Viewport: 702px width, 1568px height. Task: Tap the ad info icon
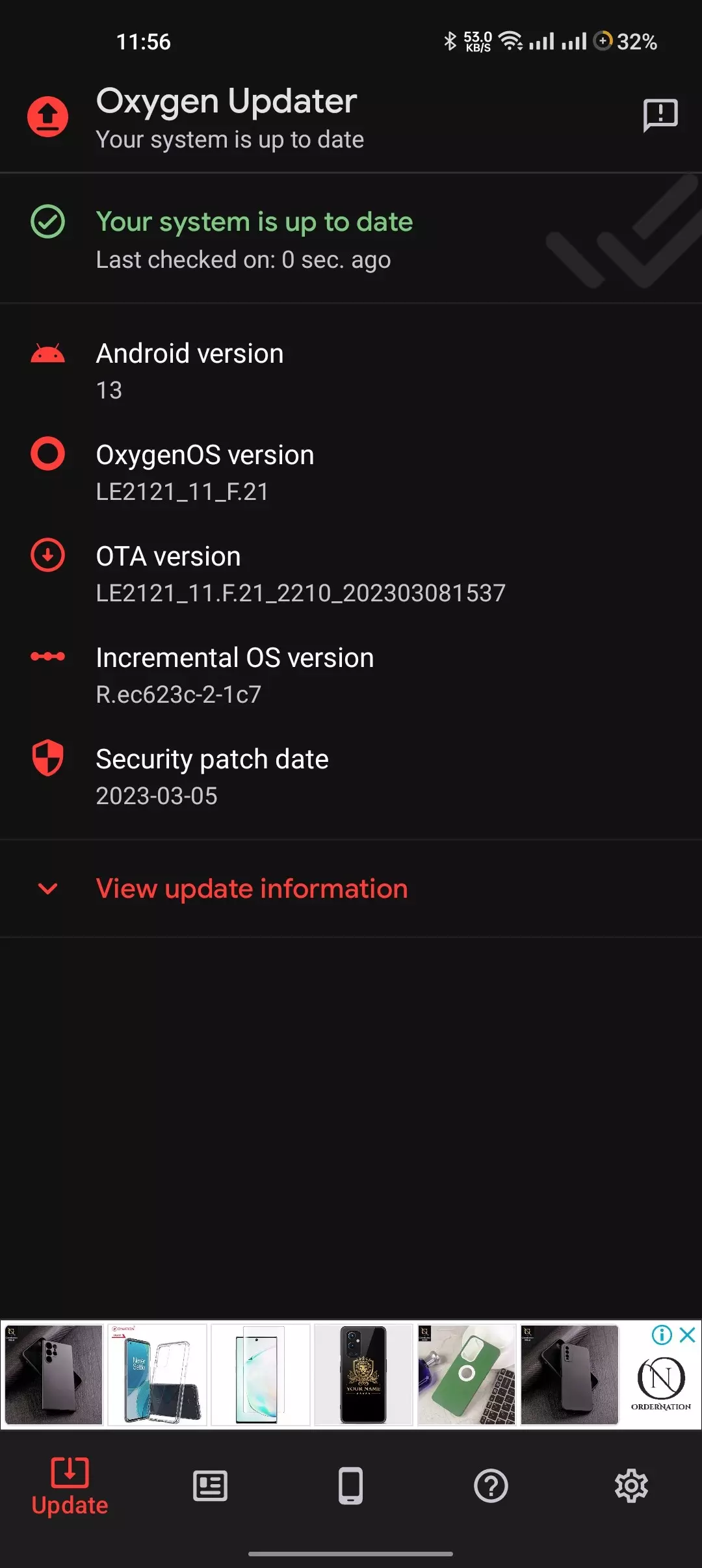tap(662, 1335)
